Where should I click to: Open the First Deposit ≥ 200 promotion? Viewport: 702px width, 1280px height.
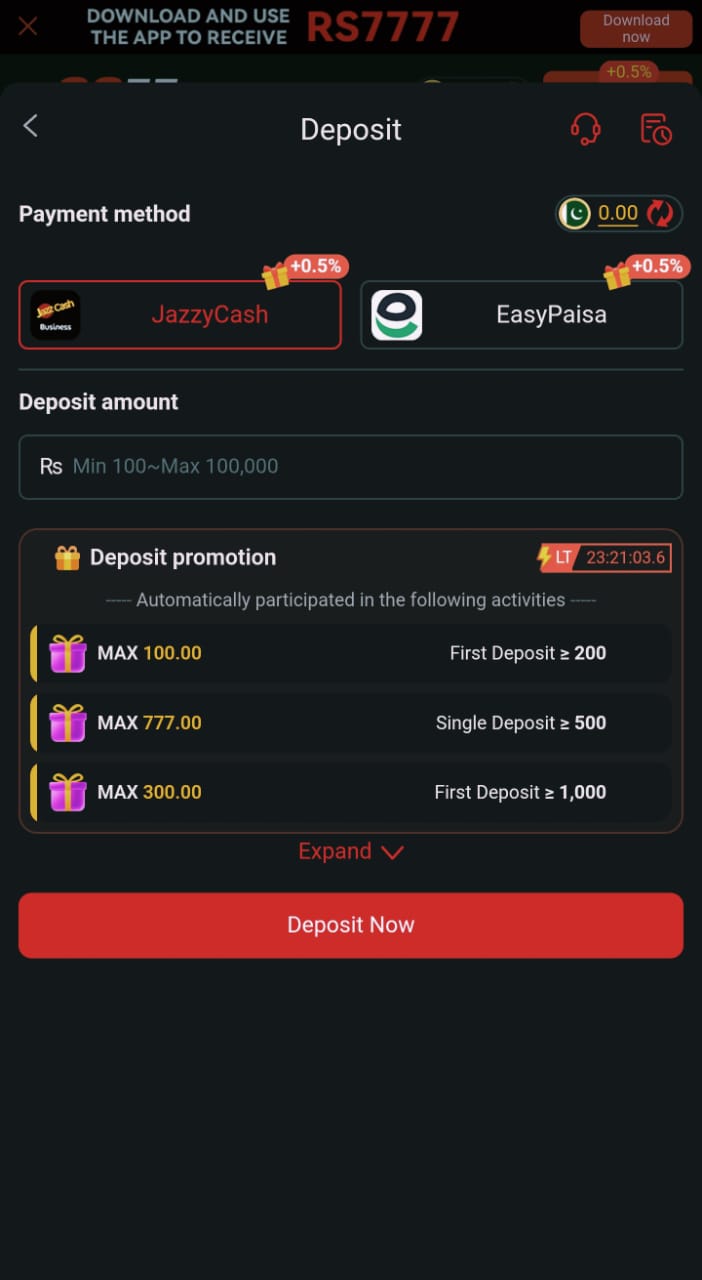click(351, 654)
